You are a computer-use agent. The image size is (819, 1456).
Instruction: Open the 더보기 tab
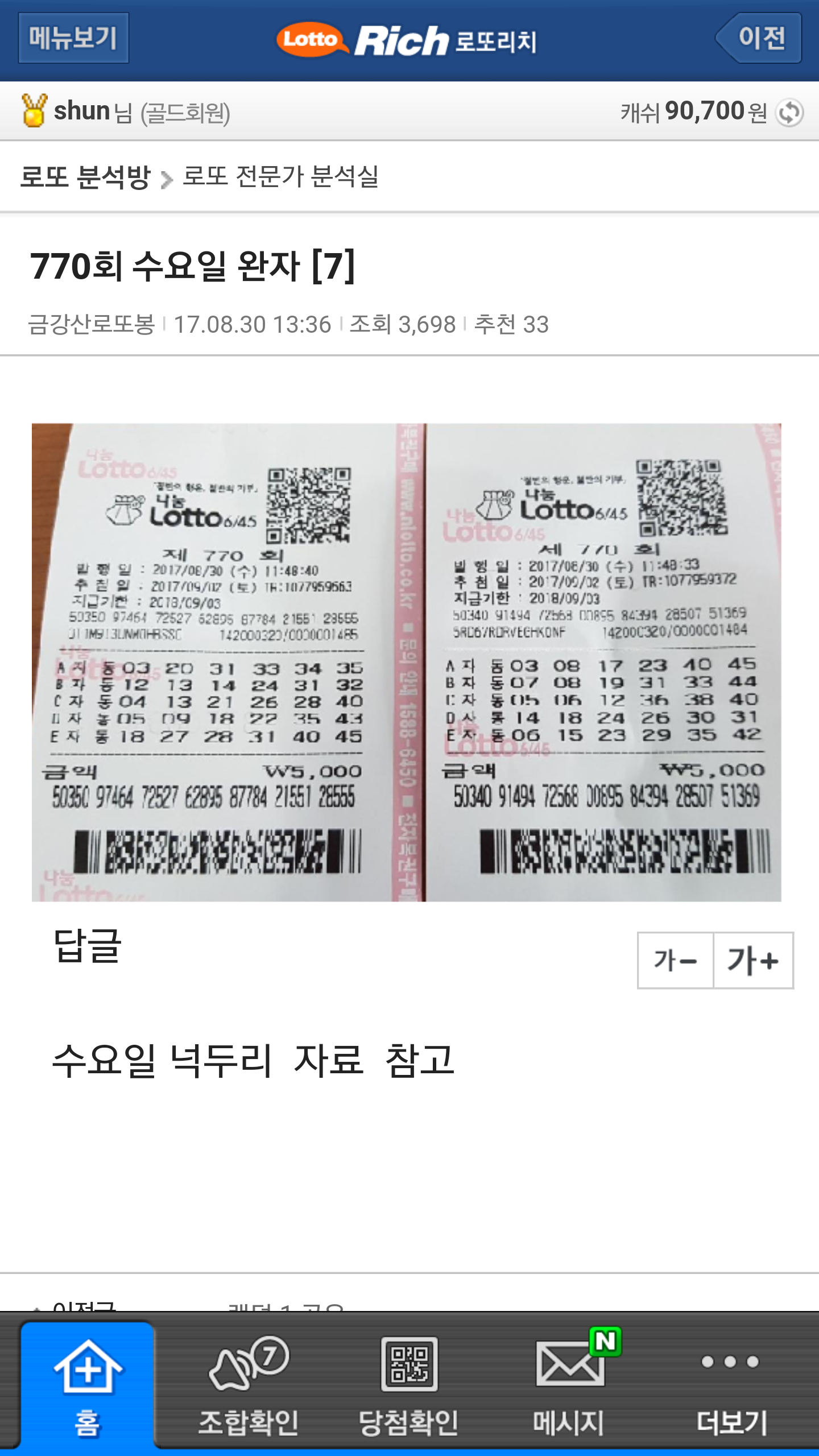tap(731, 1384)
